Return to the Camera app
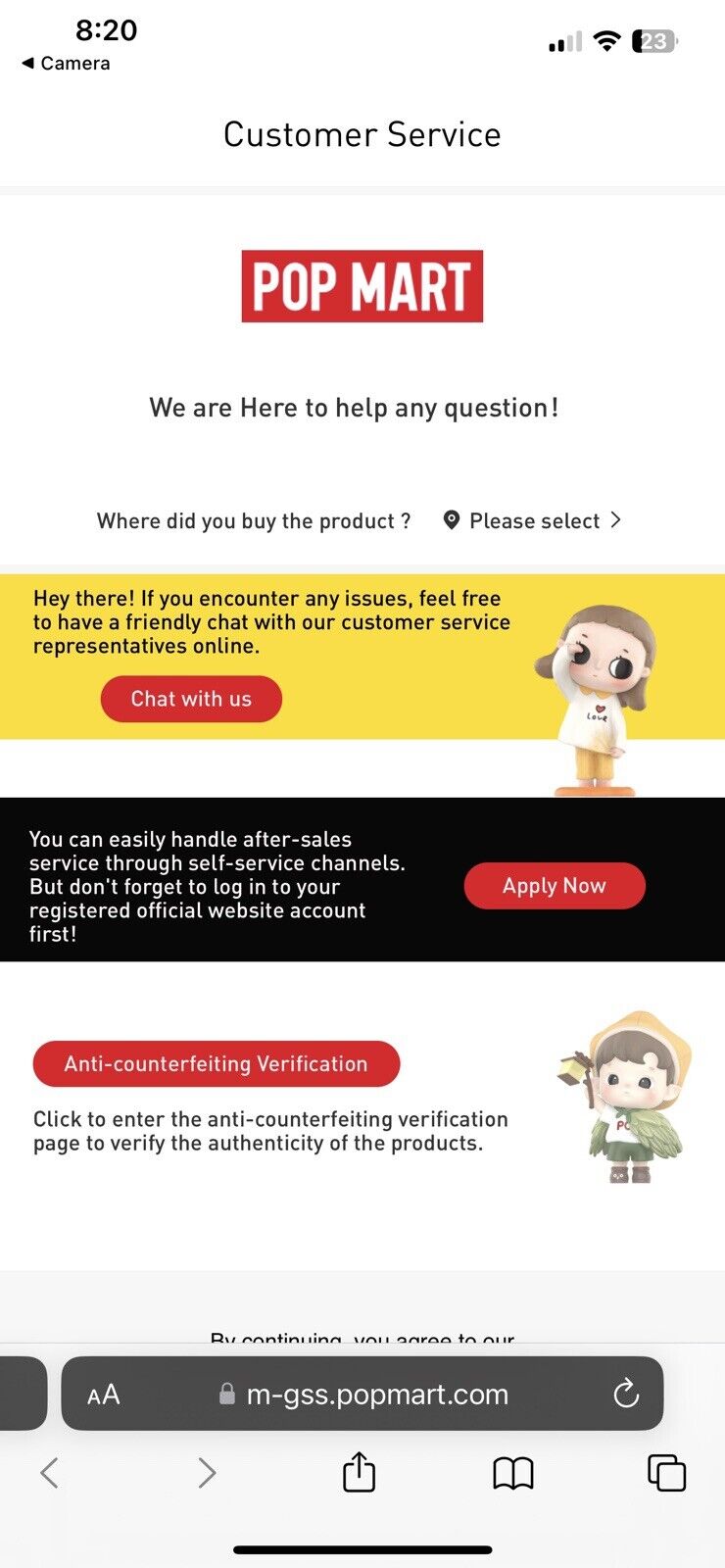 point(66,63)
